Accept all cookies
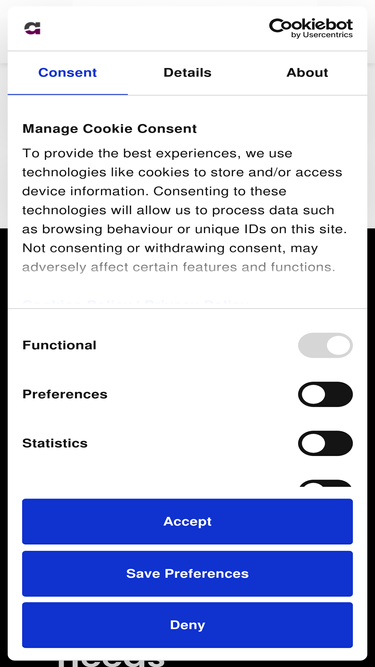Viewport: 375px width, 667px height. point(188,522)
